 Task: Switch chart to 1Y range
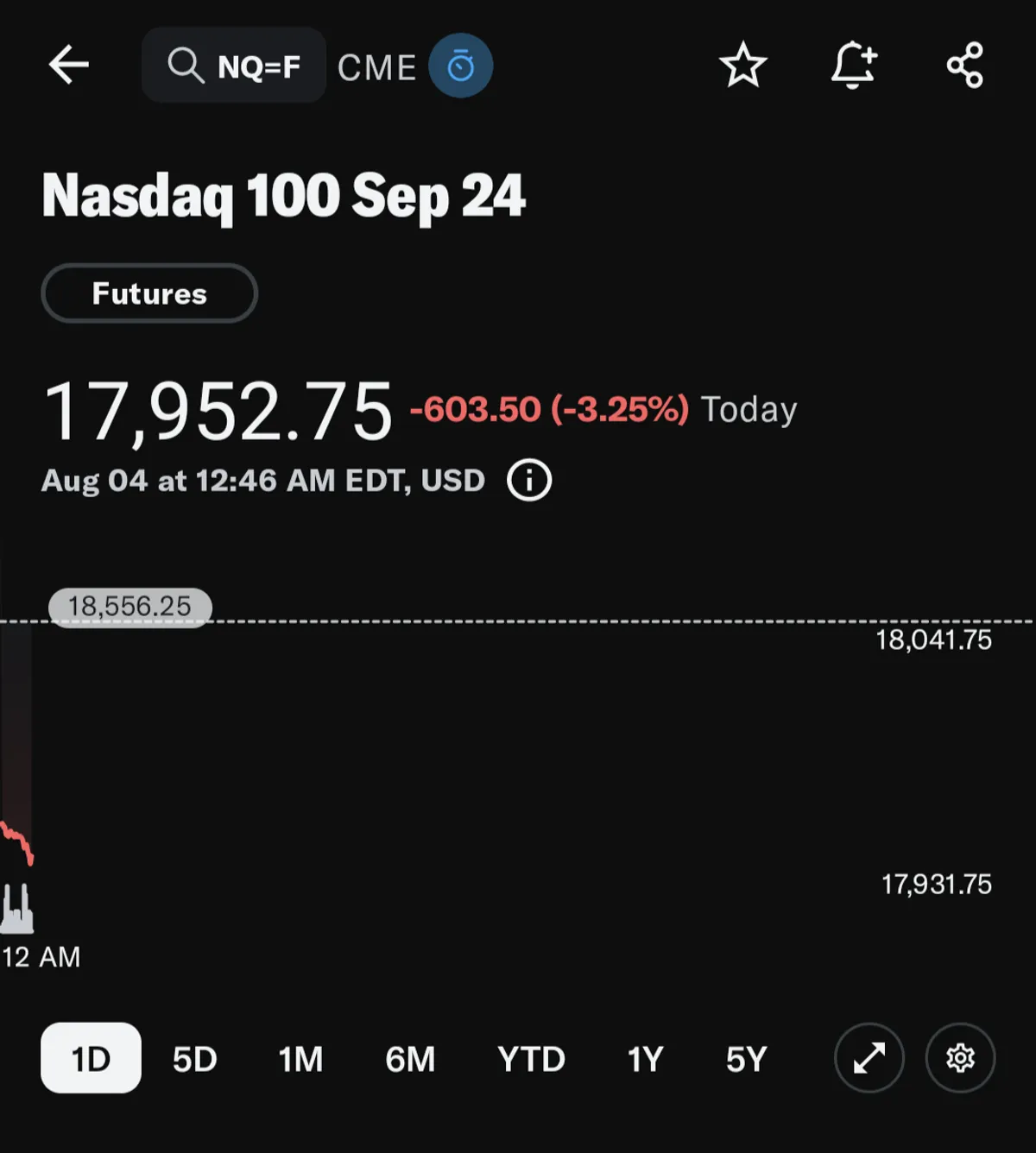click(645, 1059)
